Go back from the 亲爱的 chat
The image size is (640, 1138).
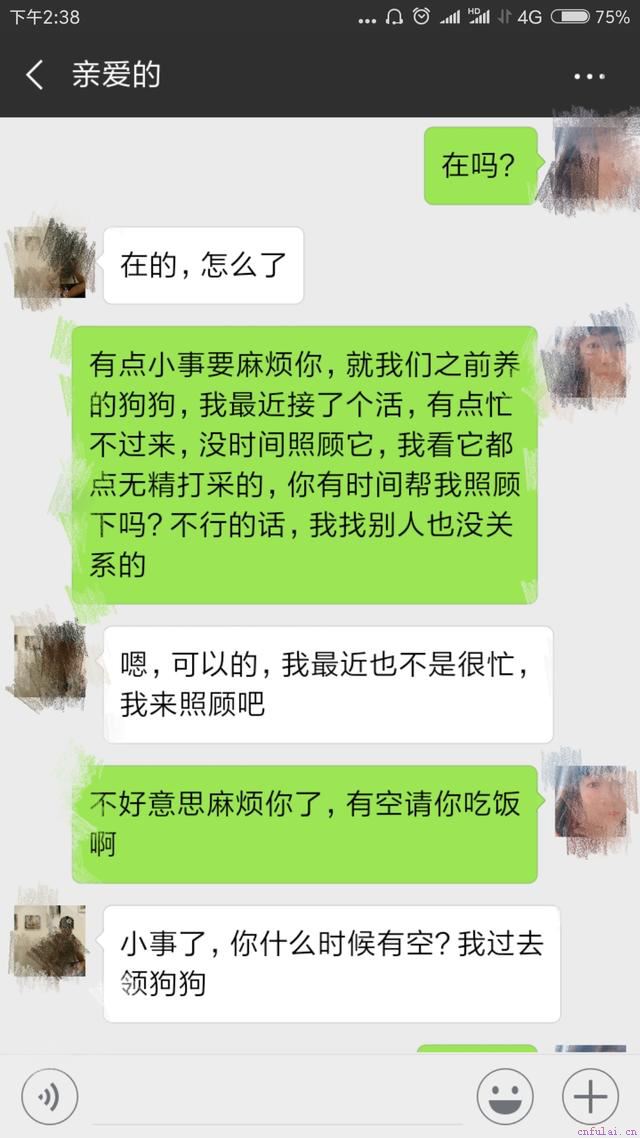35,75
